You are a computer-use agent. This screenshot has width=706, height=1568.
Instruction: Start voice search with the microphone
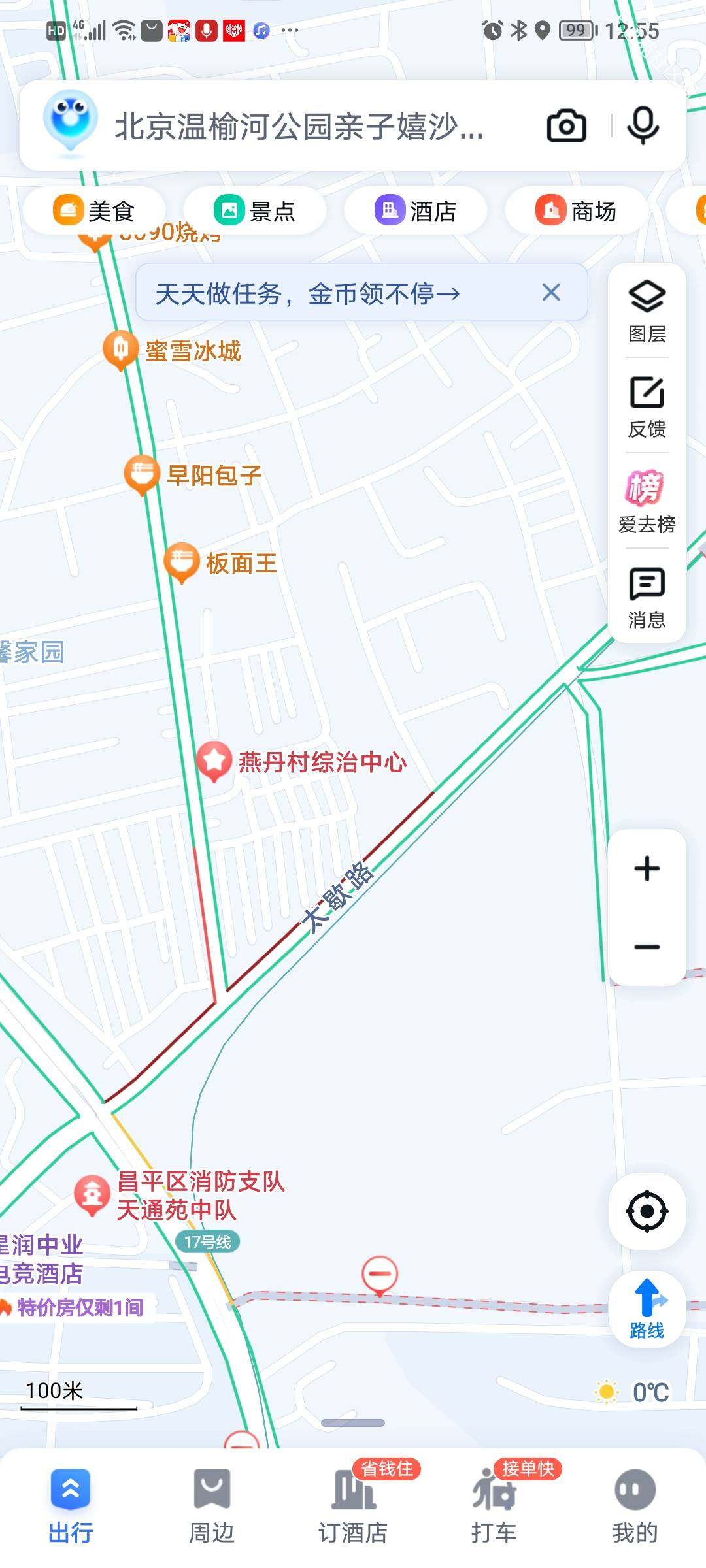click(x=643, y=125)
